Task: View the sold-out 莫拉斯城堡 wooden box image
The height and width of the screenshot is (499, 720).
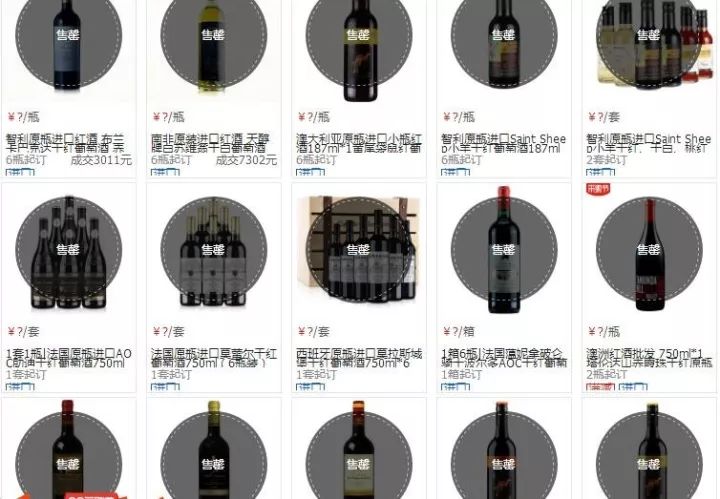Action: click(x=358, y=250)
